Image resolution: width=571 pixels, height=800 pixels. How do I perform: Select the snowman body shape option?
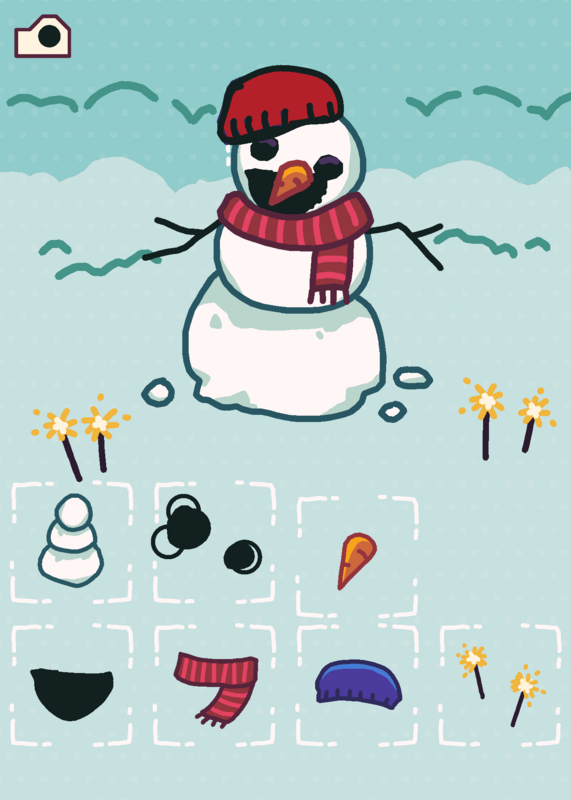pos(71,541)
